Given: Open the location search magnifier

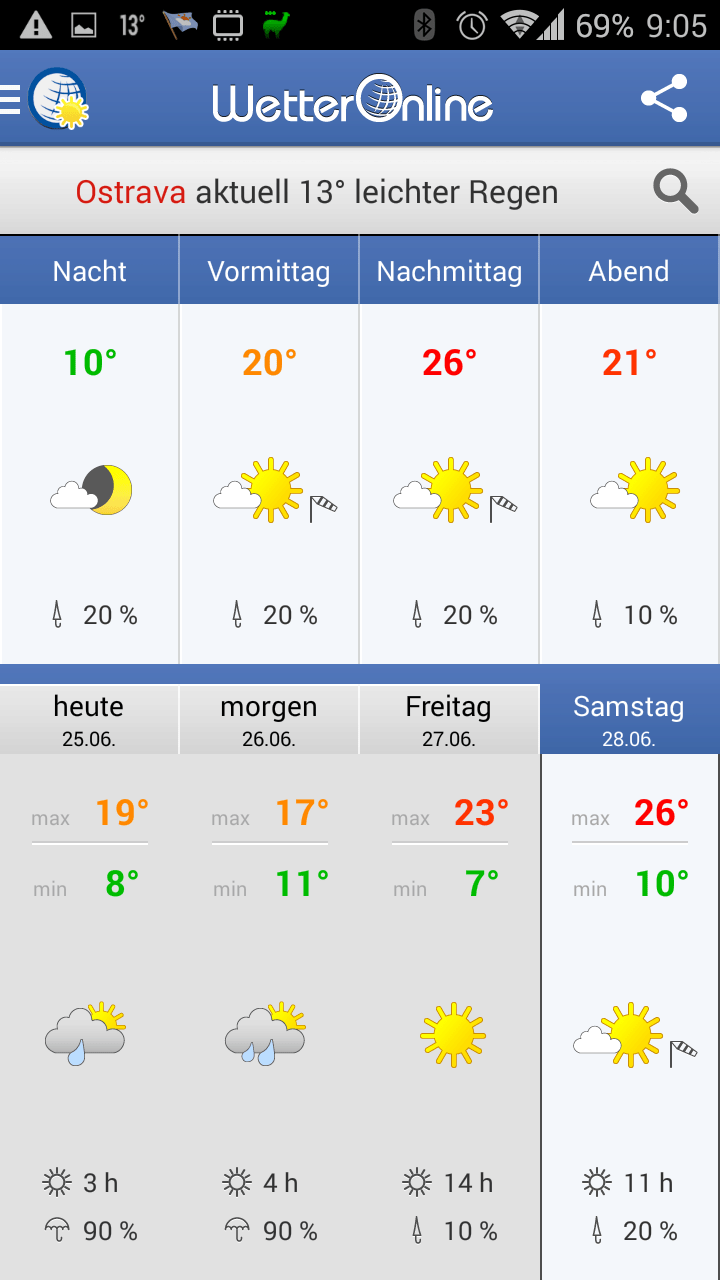Looking at the screenshot, I should pos(675,191).
